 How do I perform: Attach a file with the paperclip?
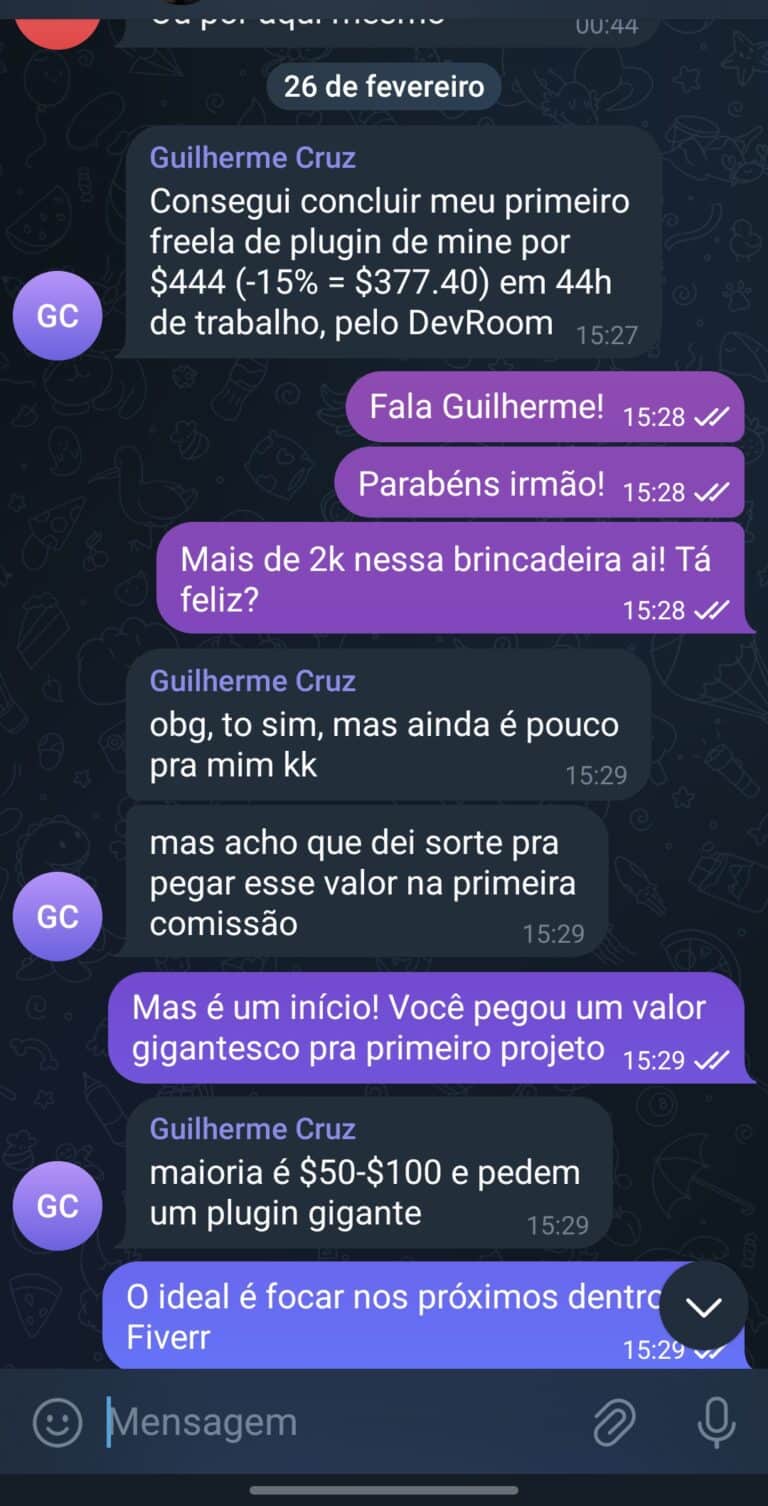(614, 1422)
